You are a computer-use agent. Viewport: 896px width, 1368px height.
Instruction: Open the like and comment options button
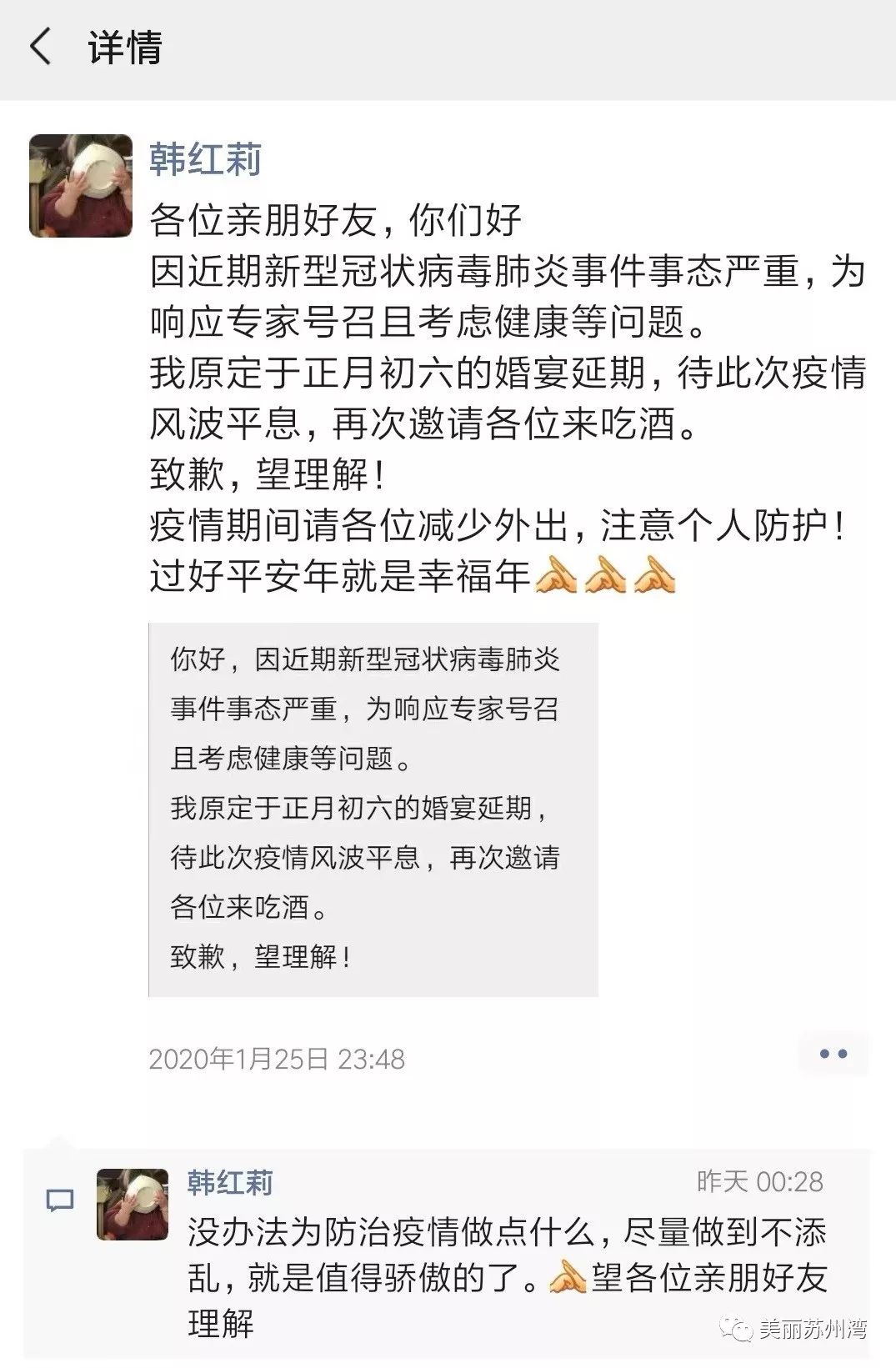(x=833, y=1055)
